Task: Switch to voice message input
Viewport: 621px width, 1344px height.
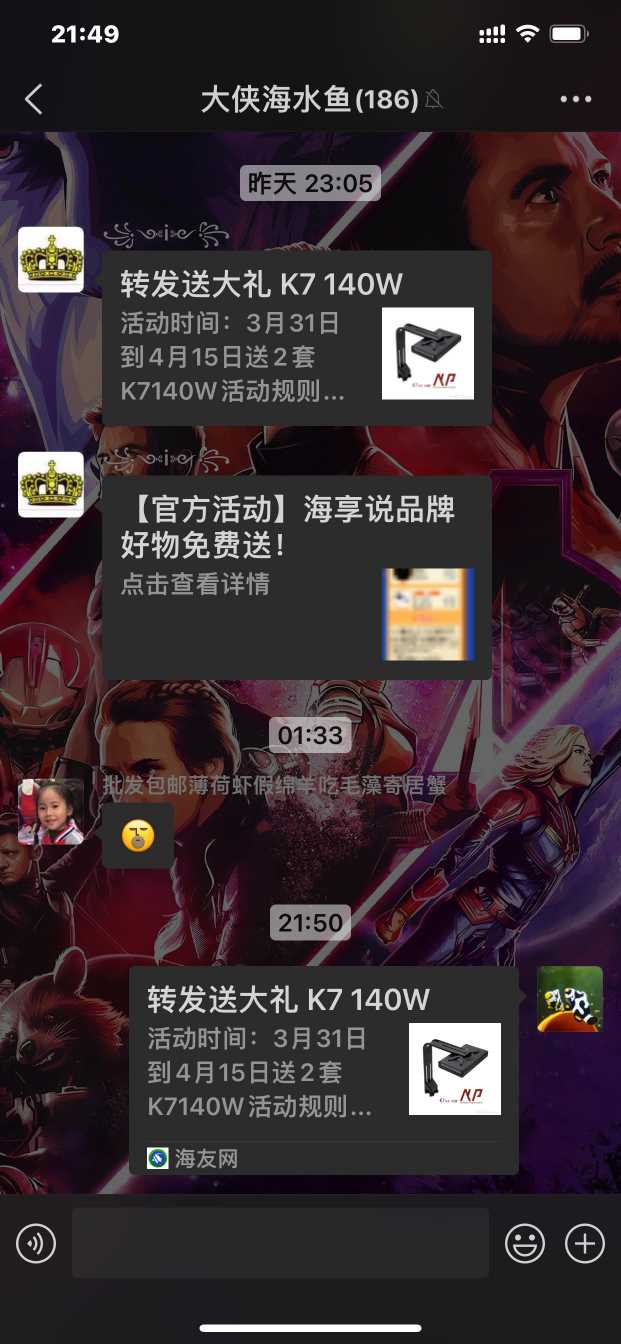Action: [x=36, y=1244]
